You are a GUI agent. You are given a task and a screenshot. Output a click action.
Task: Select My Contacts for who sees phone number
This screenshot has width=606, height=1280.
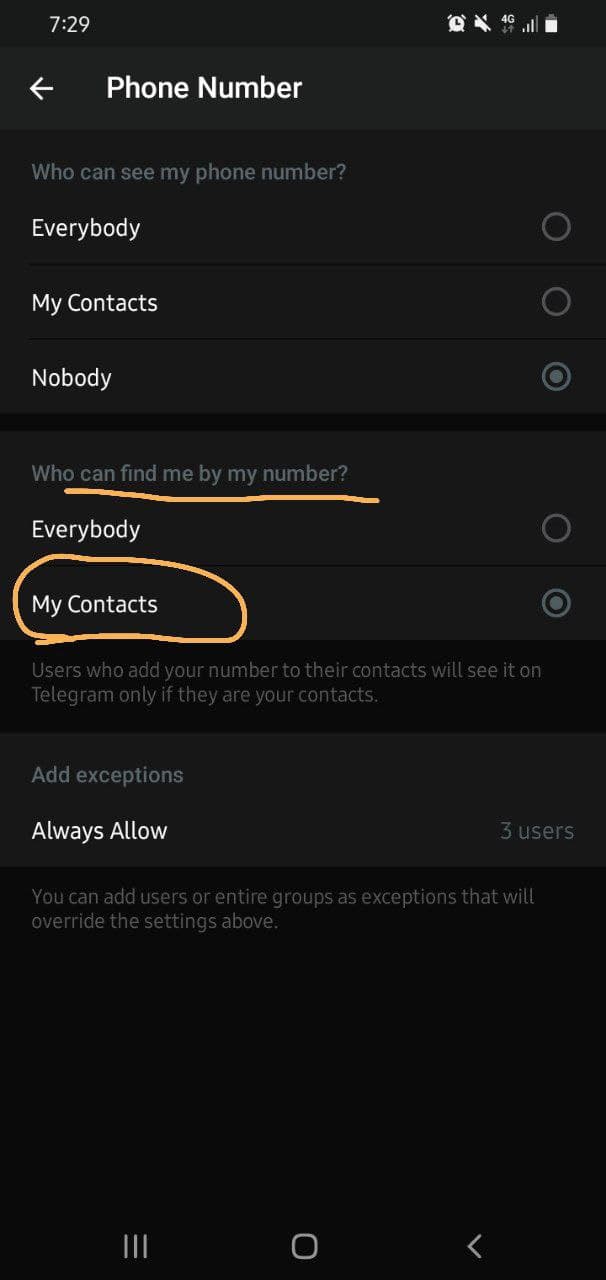point(303,302)
